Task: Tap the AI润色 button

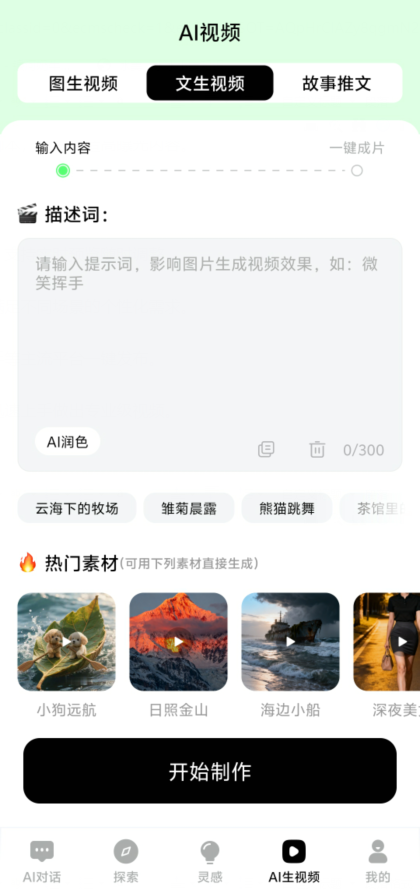Action: point(67,442)
